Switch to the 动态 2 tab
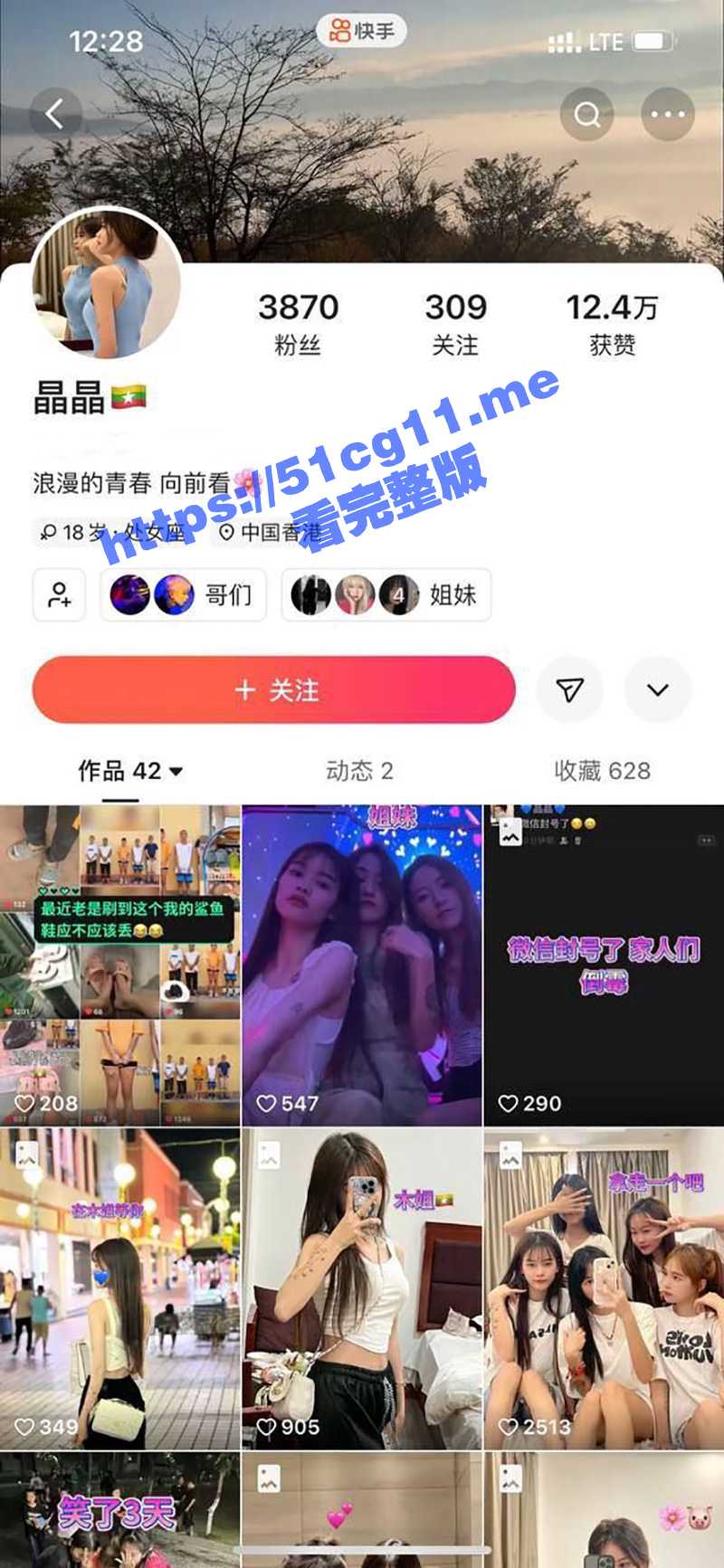 [359, 771]
